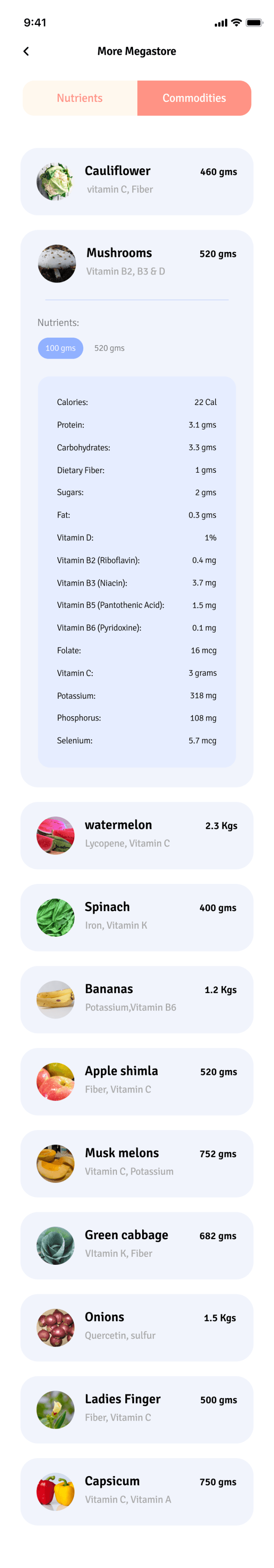Tap the Bananas card

(137, 999)
